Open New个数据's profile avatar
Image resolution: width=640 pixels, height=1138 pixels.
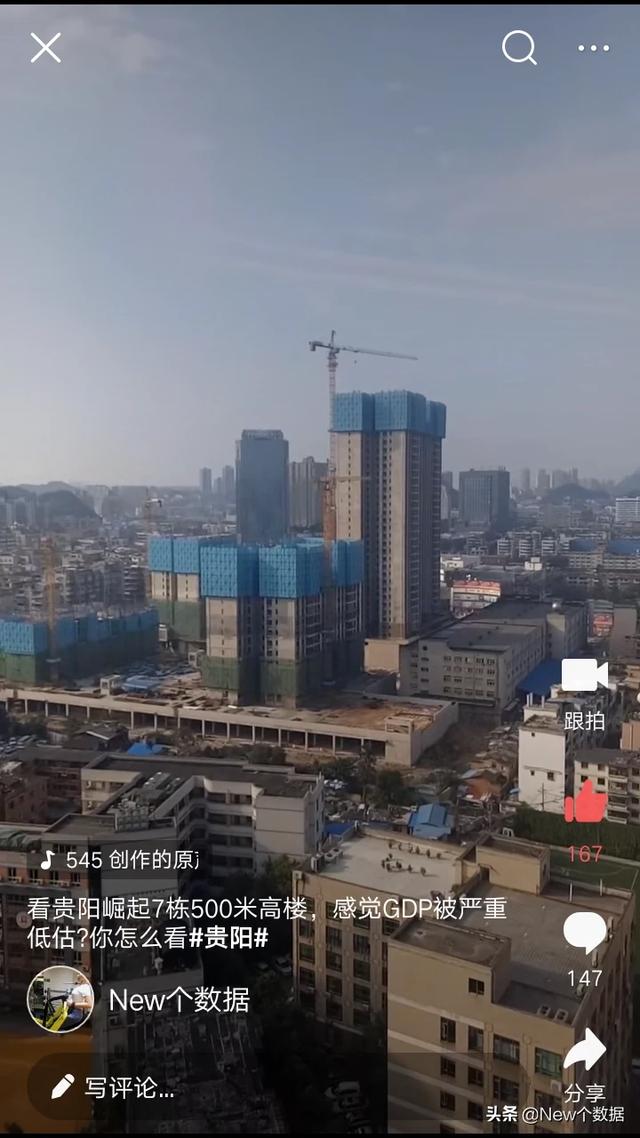click(60, 999)
